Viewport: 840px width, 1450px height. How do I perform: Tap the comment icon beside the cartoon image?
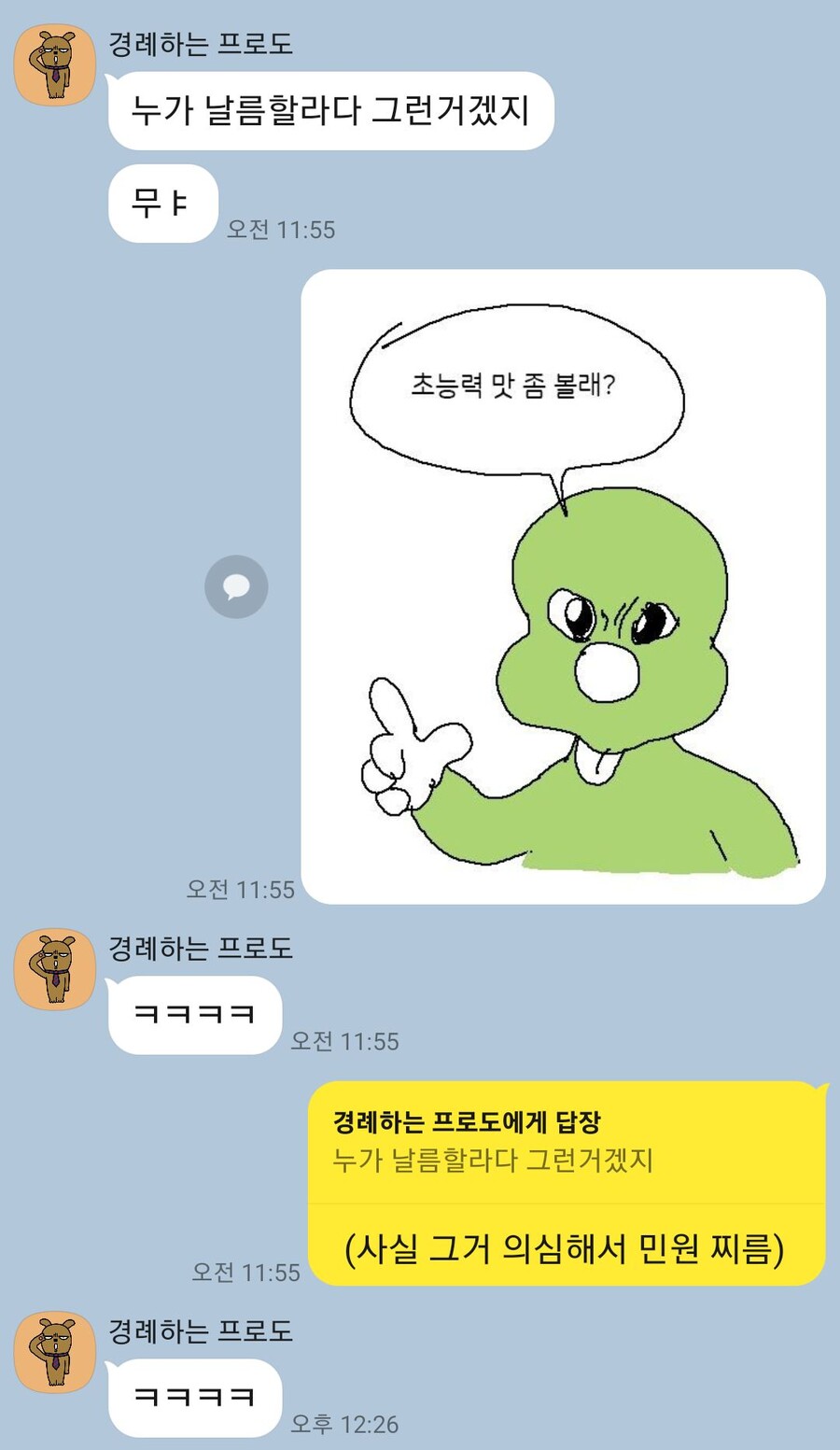(236, 586)
